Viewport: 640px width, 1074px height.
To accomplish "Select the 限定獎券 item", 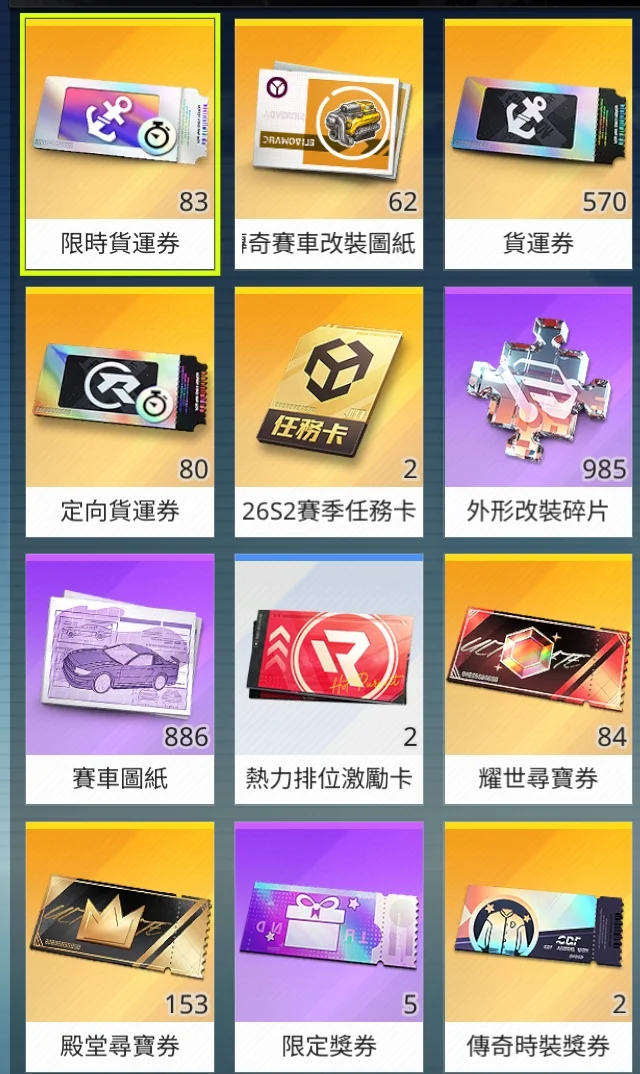I will [329, 946].
